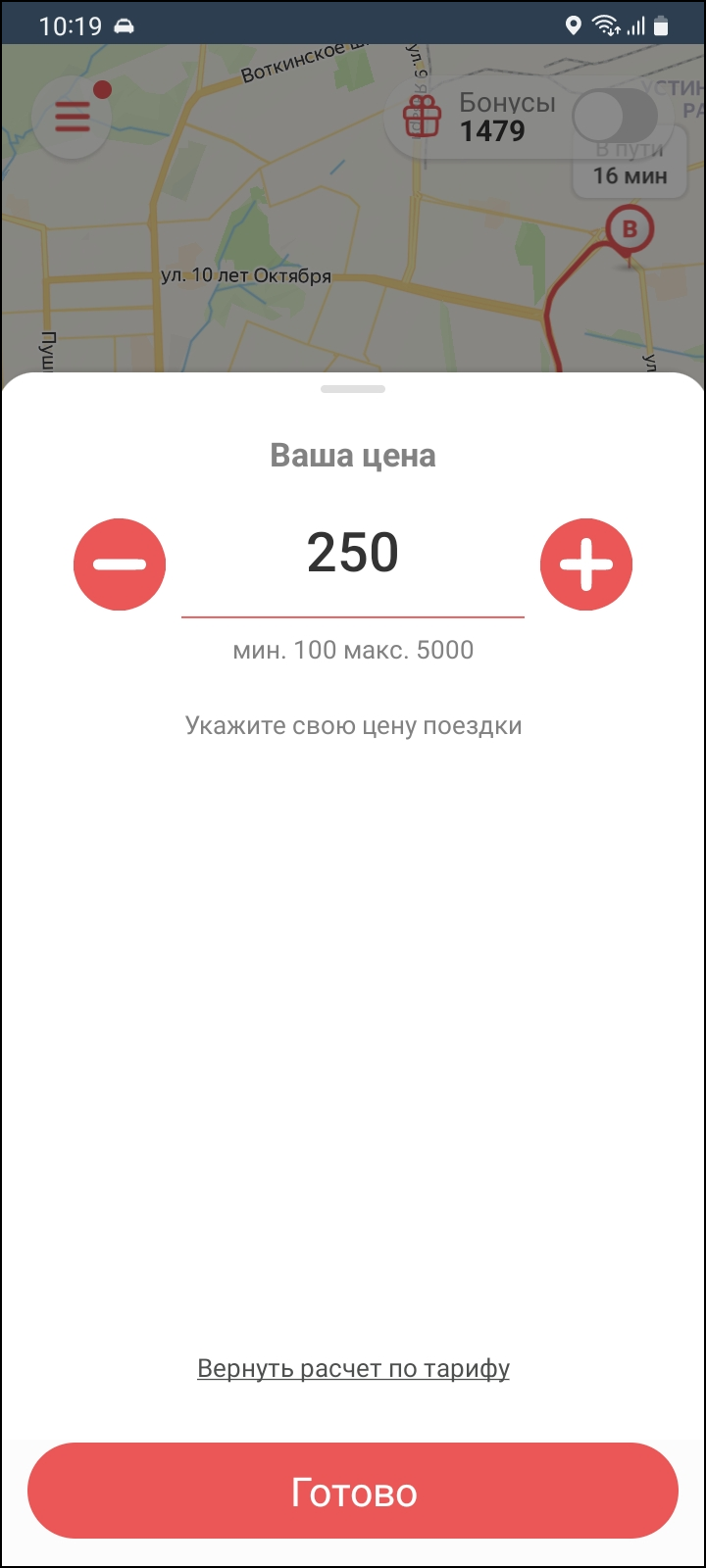Confirm the price with Готово

[x=353, y=1492]
